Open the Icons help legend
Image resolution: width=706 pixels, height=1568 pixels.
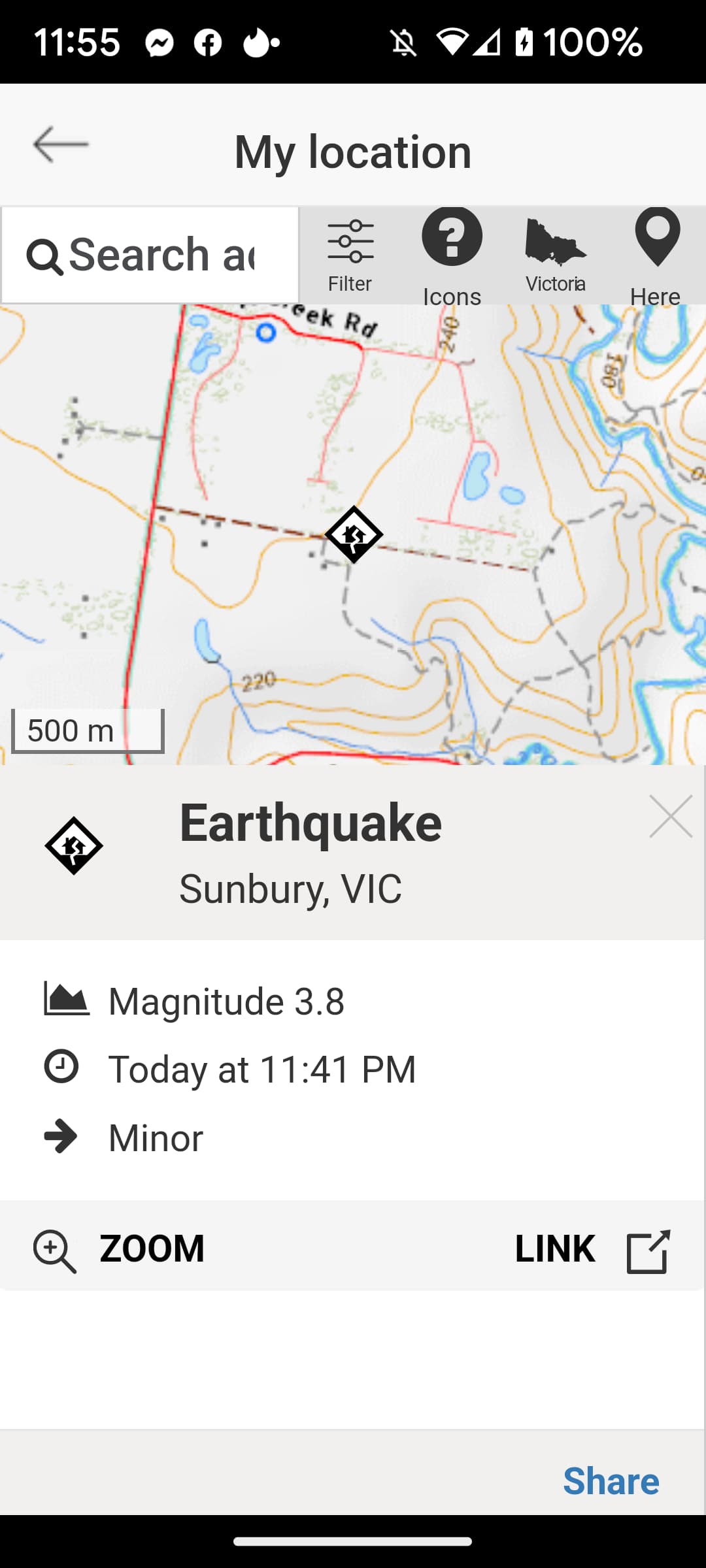(452, 256)
